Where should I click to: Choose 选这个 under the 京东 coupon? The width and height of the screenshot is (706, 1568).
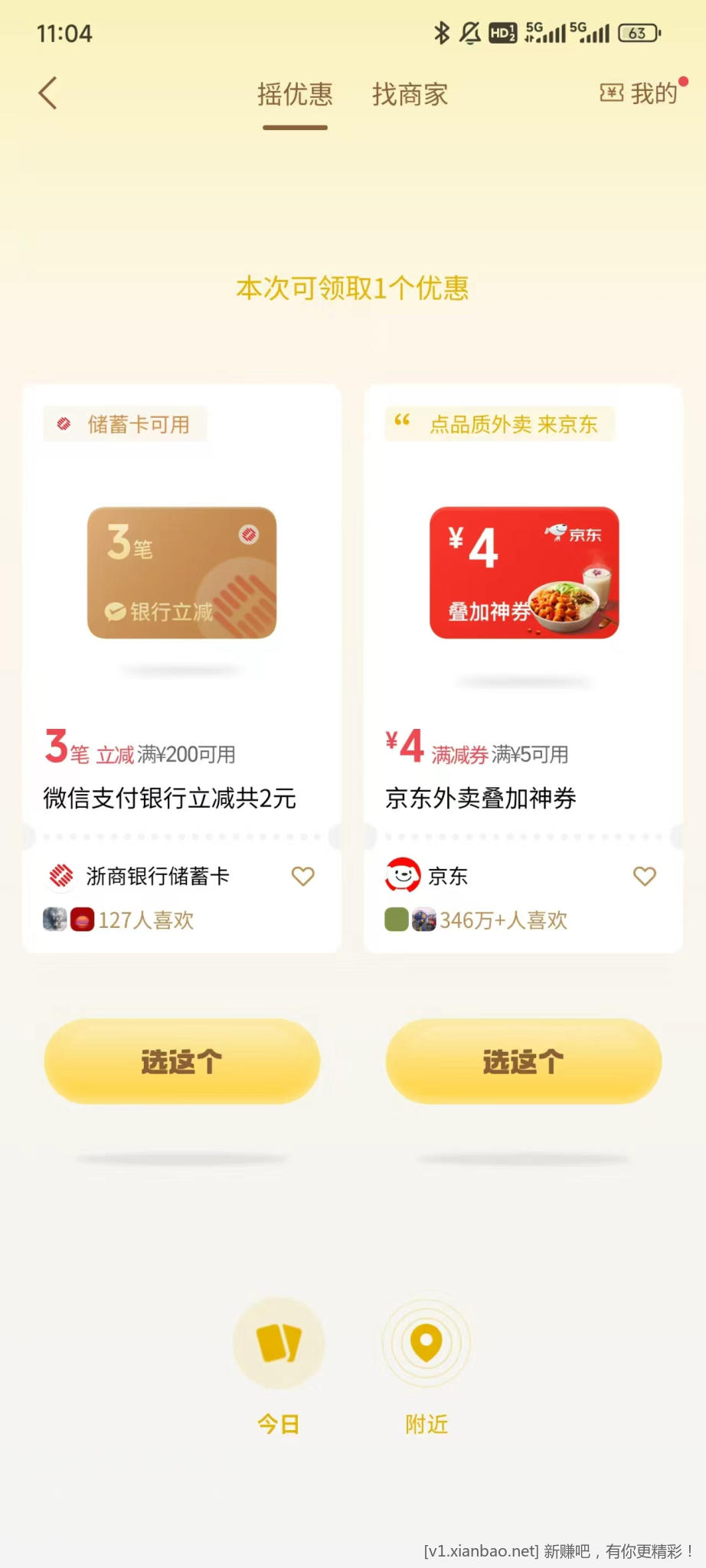point(524,1061)
